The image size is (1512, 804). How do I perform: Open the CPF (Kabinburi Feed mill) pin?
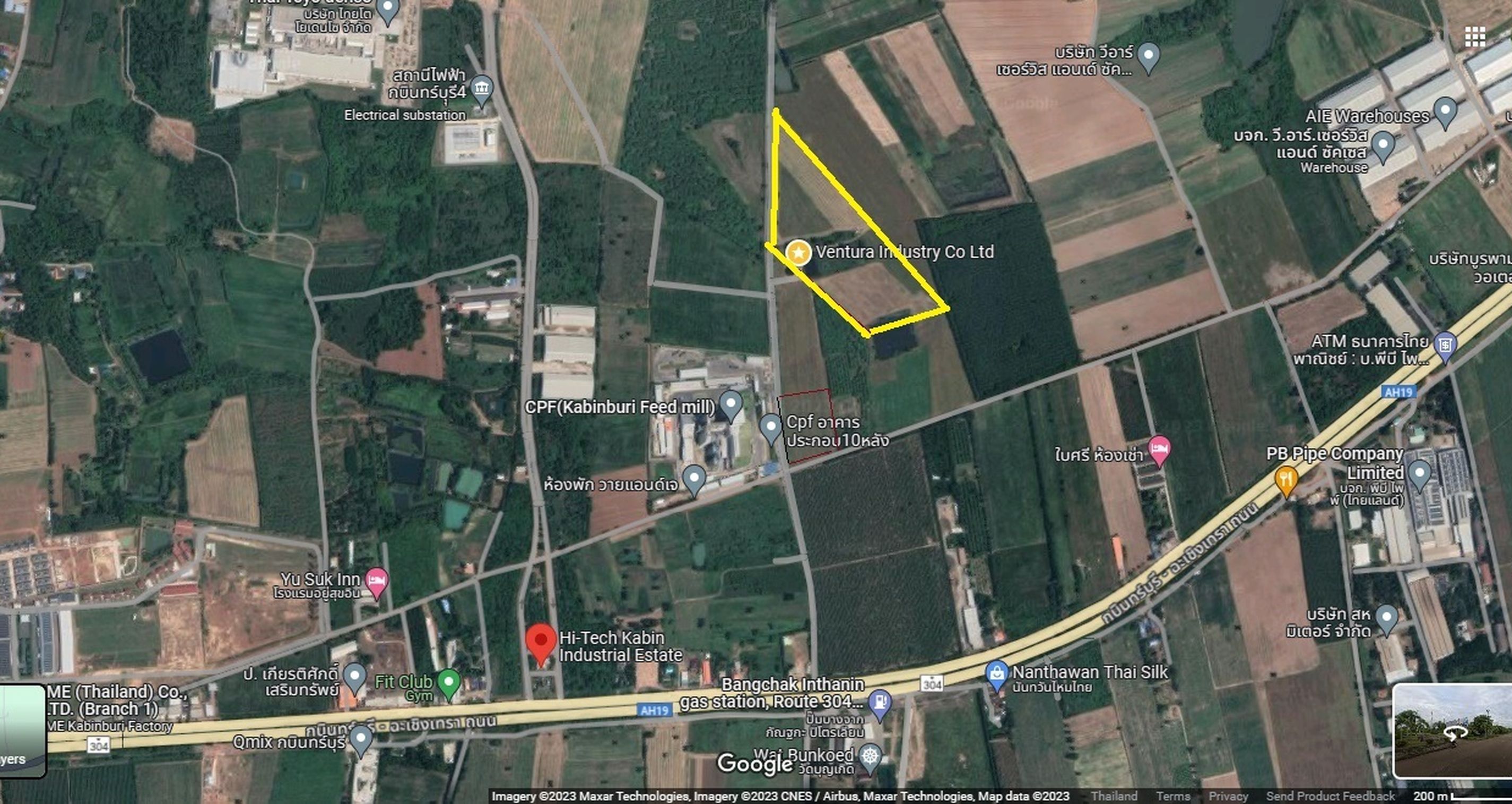731,404
